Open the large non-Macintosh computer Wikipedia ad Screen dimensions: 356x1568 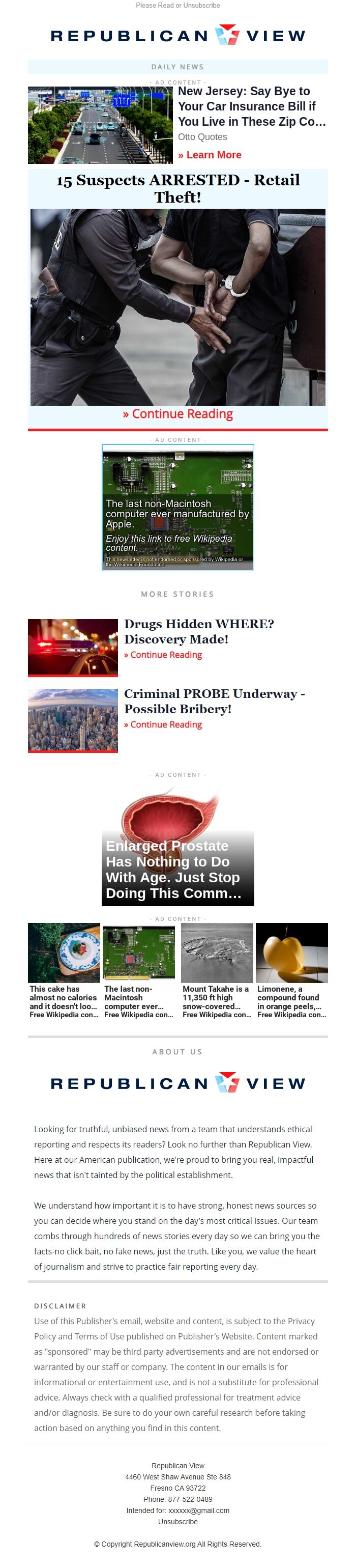tap(177, 508)
